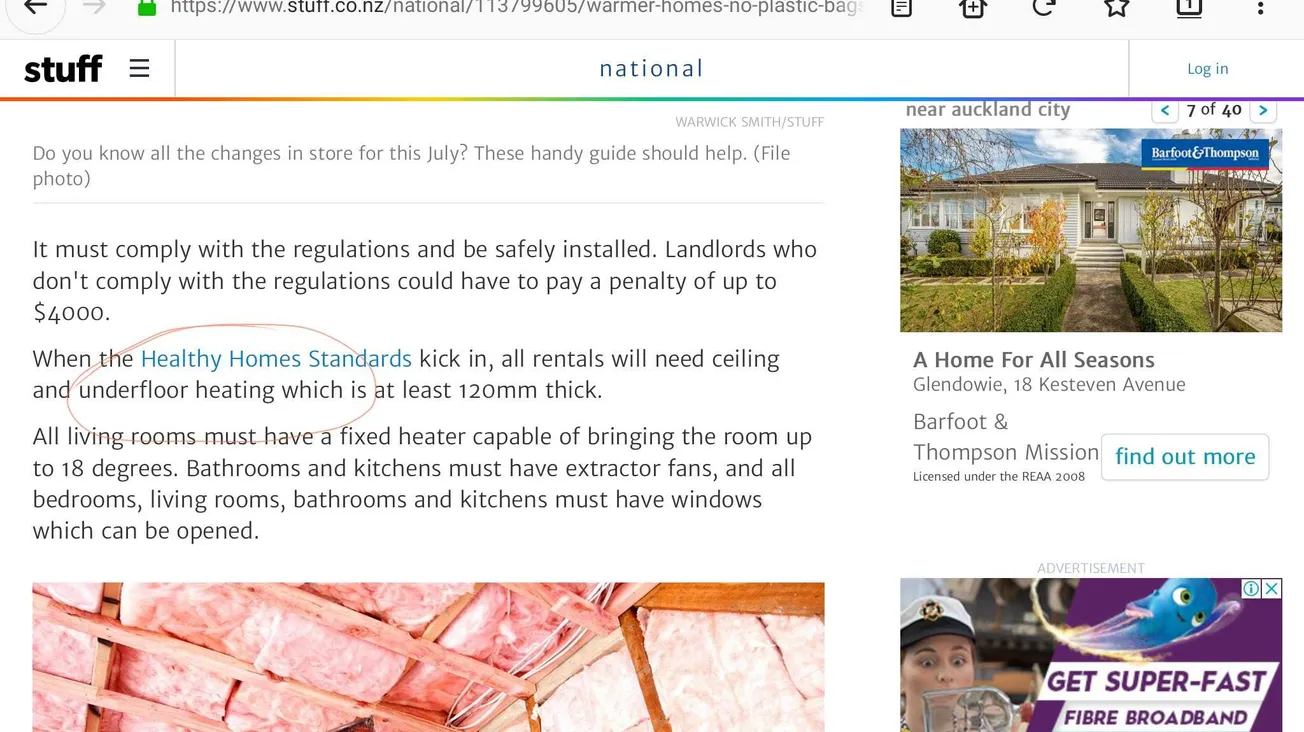This screenshot has height=732, width=1304.
Task: Show the previous property listing
Action: pyautogui.click(x=1165, y=110)
